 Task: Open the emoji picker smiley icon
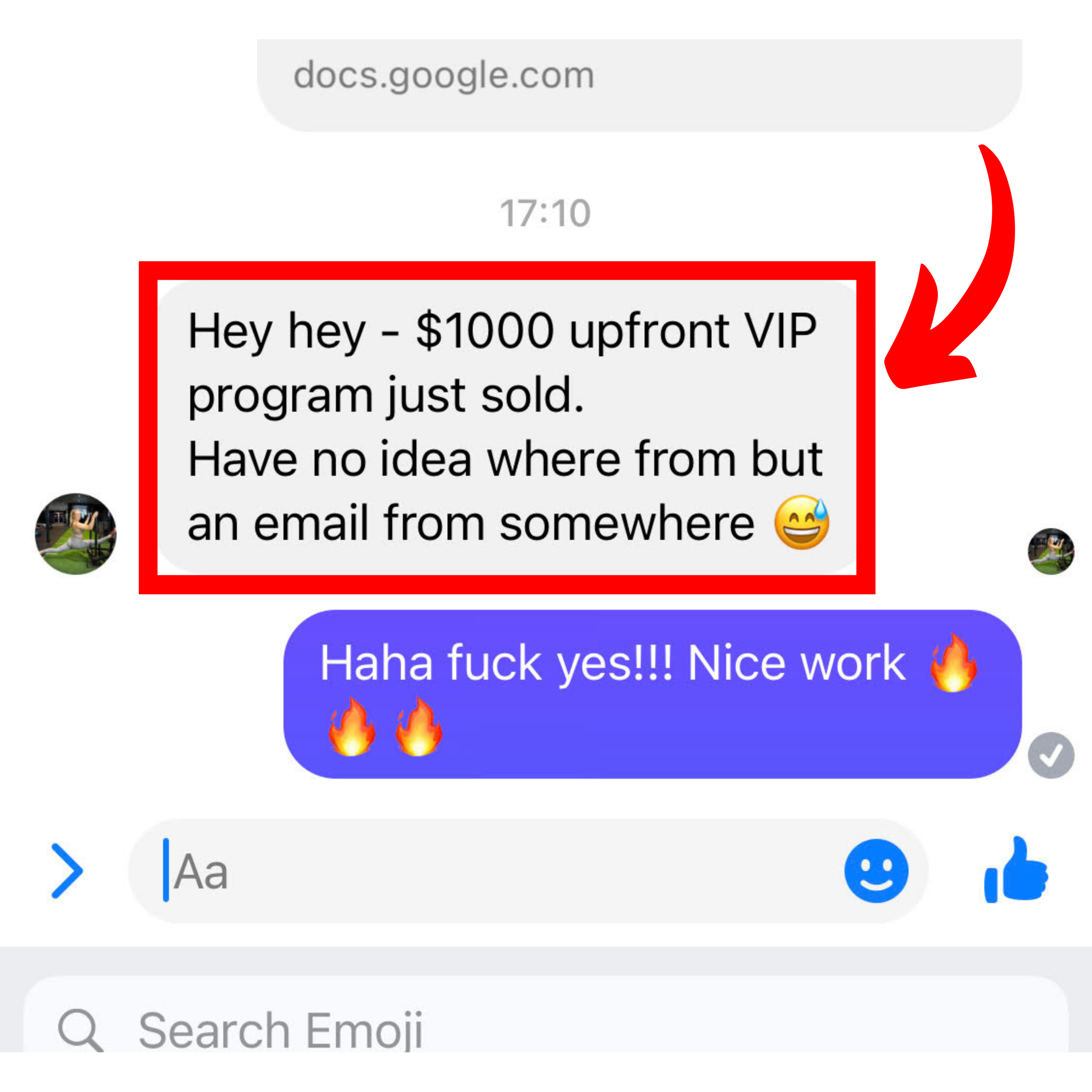pyautogui.click(x=875, y=870)
